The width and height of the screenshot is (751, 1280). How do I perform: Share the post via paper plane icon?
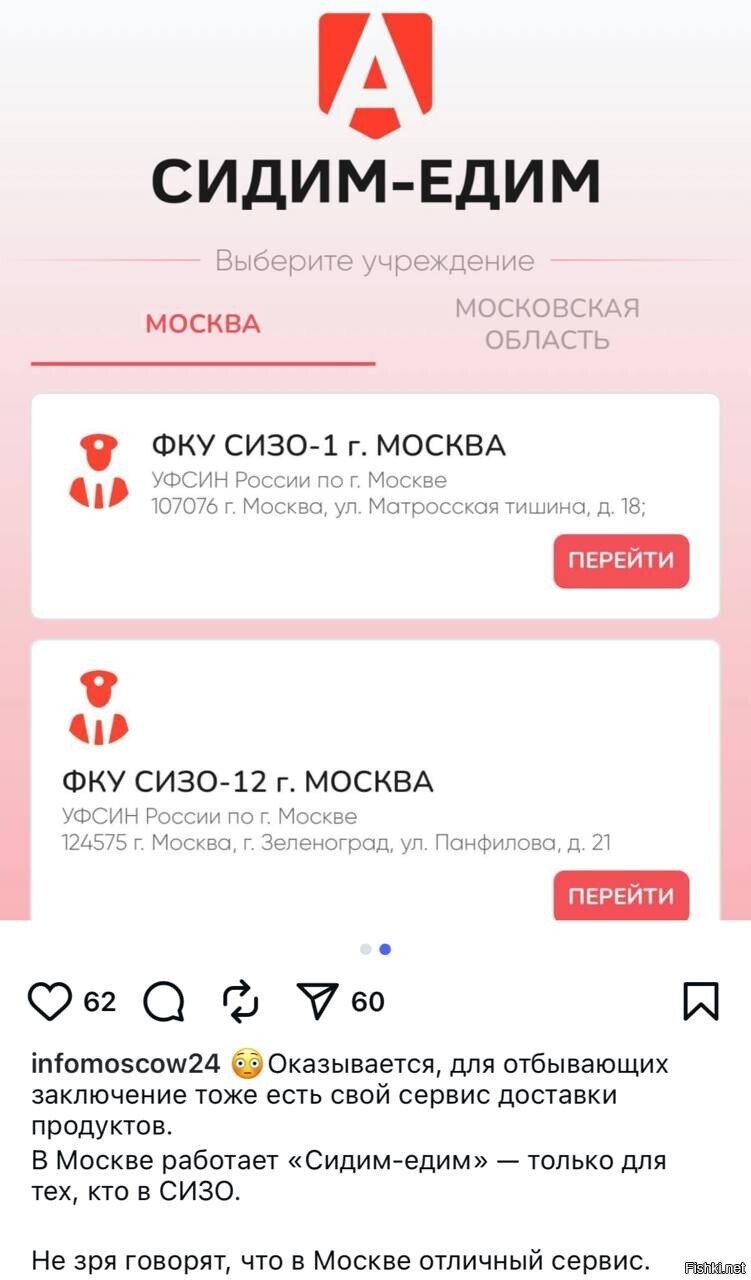tap(319, 1001)
